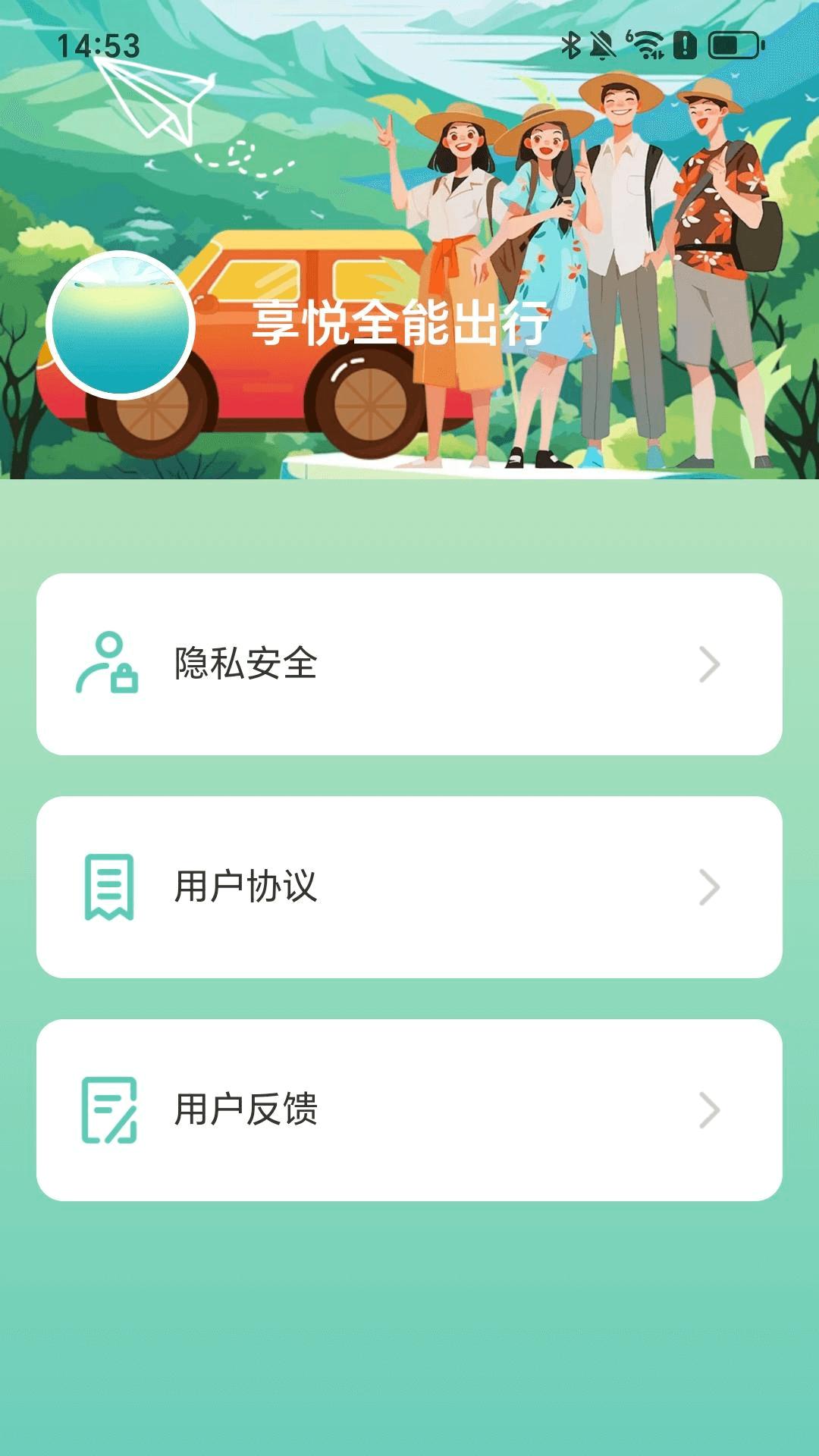Expand 用户协议 via its right chevron
This screenshot has height=1456, width=819.
pyautogui.click(x=709, y=889)
